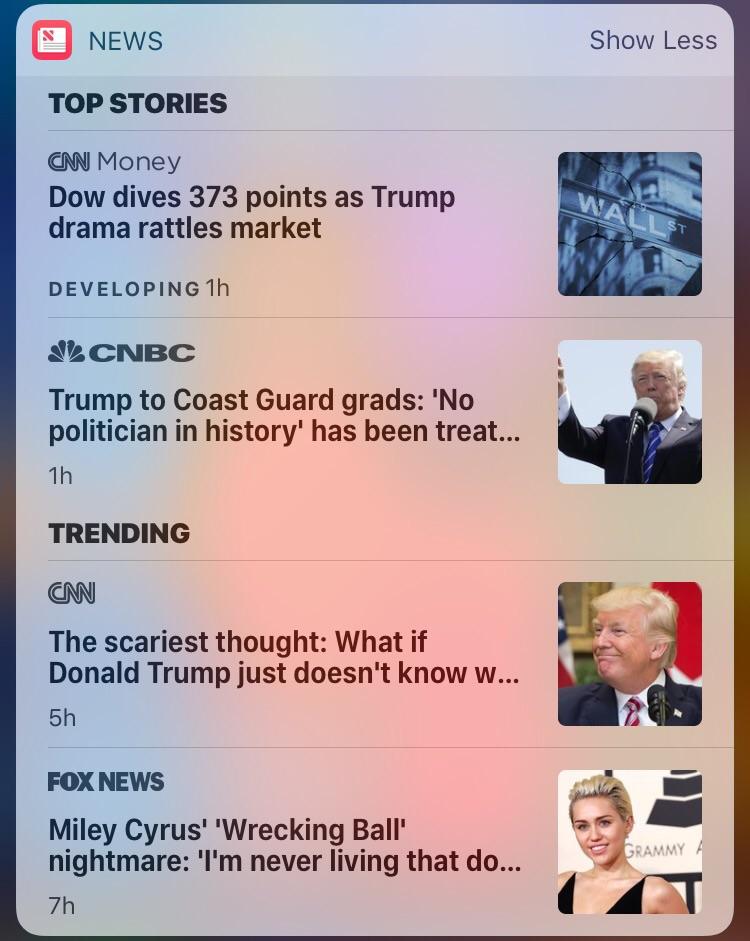This screenshot has height=941, width=750.
Task: Expand the TOP STORIES section header
Action: [x=137, y=103]
